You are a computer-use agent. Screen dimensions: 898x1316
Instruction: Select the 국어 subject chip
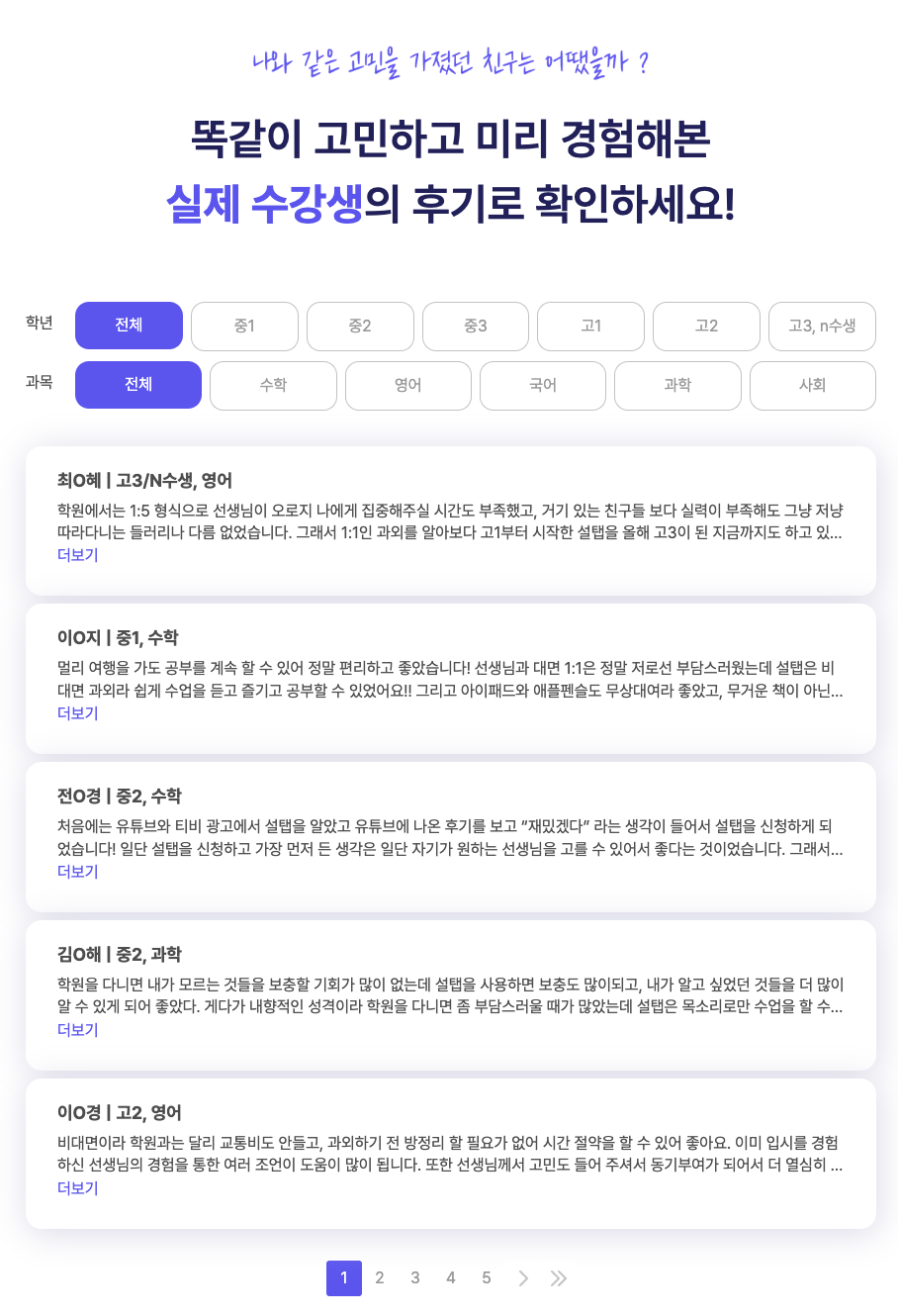pyautogui.click(x=543, y=386)
